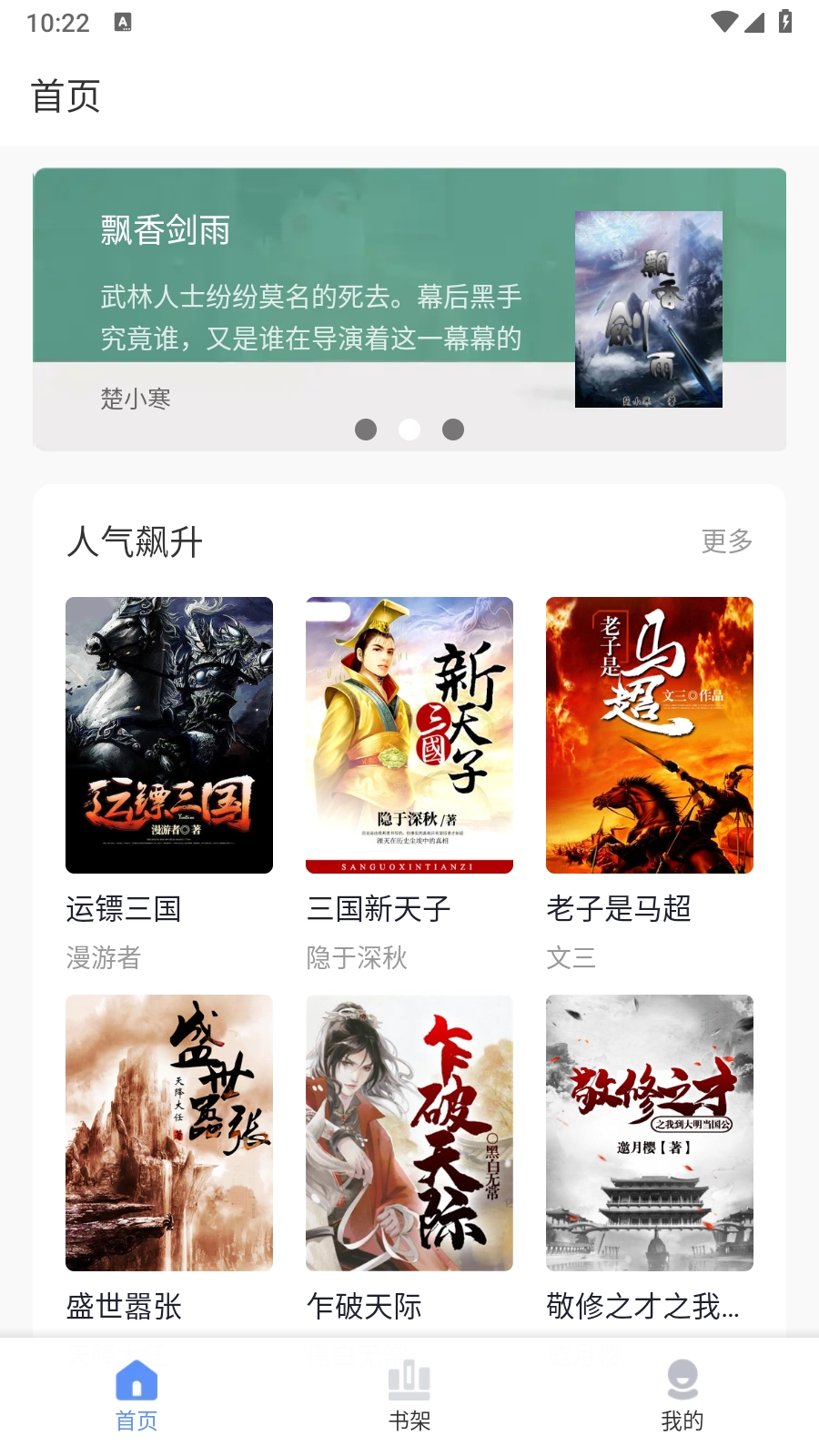Open the 我的 profile section

pos(682,1395)
